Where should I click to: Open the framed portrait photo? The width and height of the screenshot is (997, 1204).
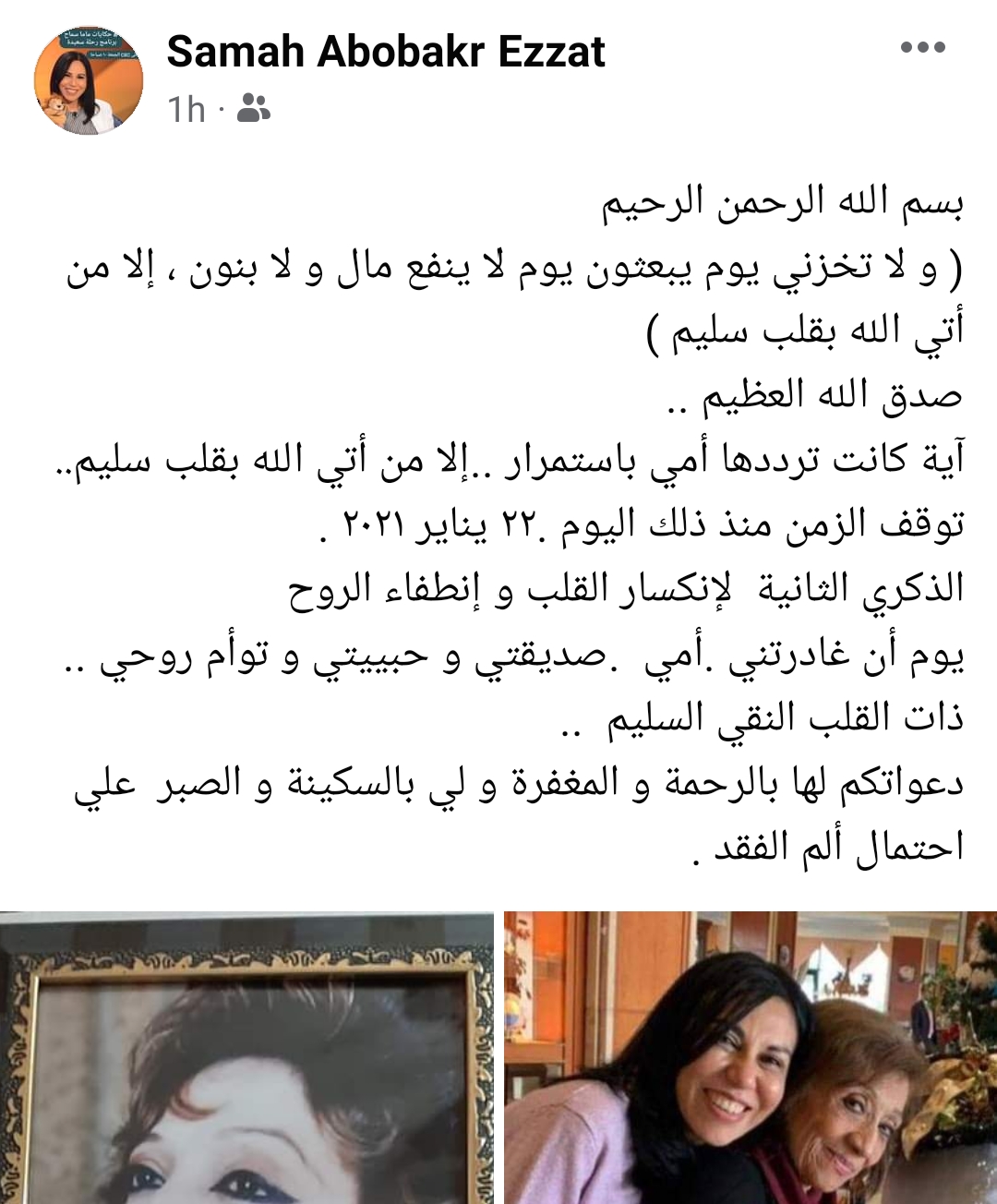click(x=246, y=1058)
